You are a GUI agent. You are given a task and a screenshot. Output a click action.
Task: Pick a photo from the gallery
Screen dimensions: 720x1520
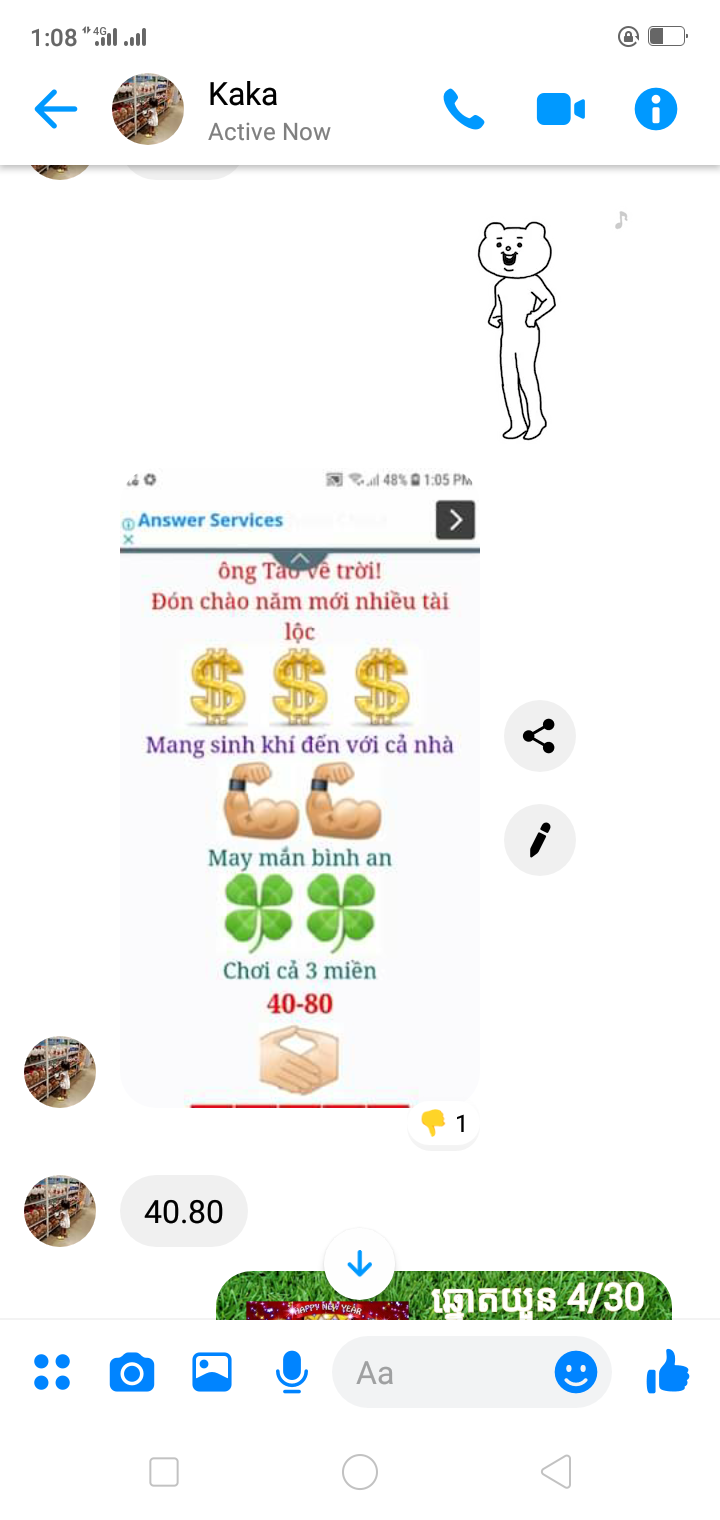(x=212, y=1372)
